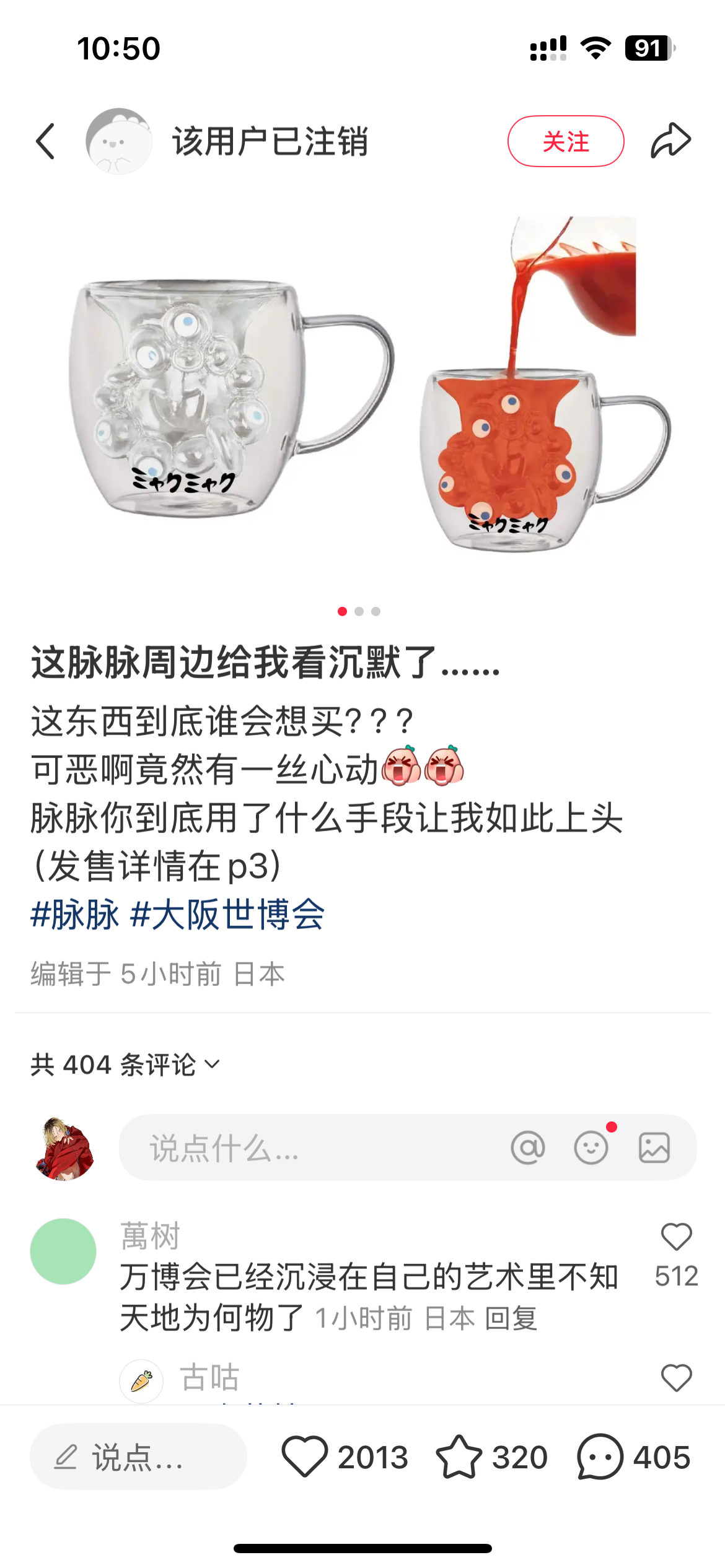This screenshot has width=725, height=1568.
Task: Open the #大阪世博会 hashtag
Action: point(227,914)
